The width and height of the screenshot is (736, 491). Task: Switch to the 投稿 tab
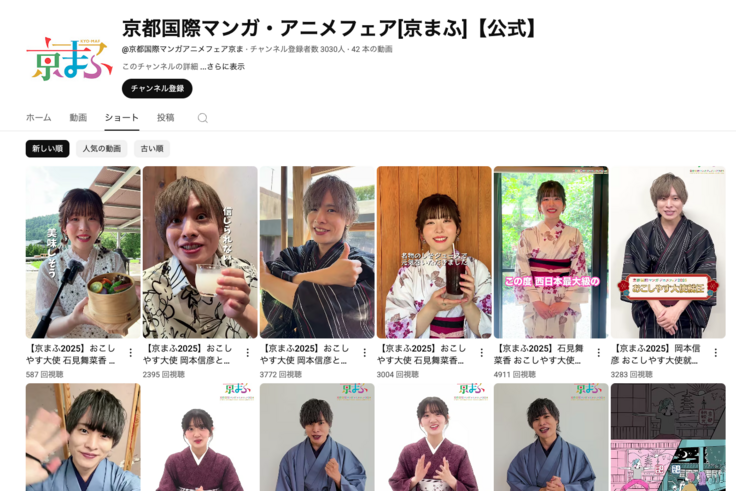pos(165,117)
